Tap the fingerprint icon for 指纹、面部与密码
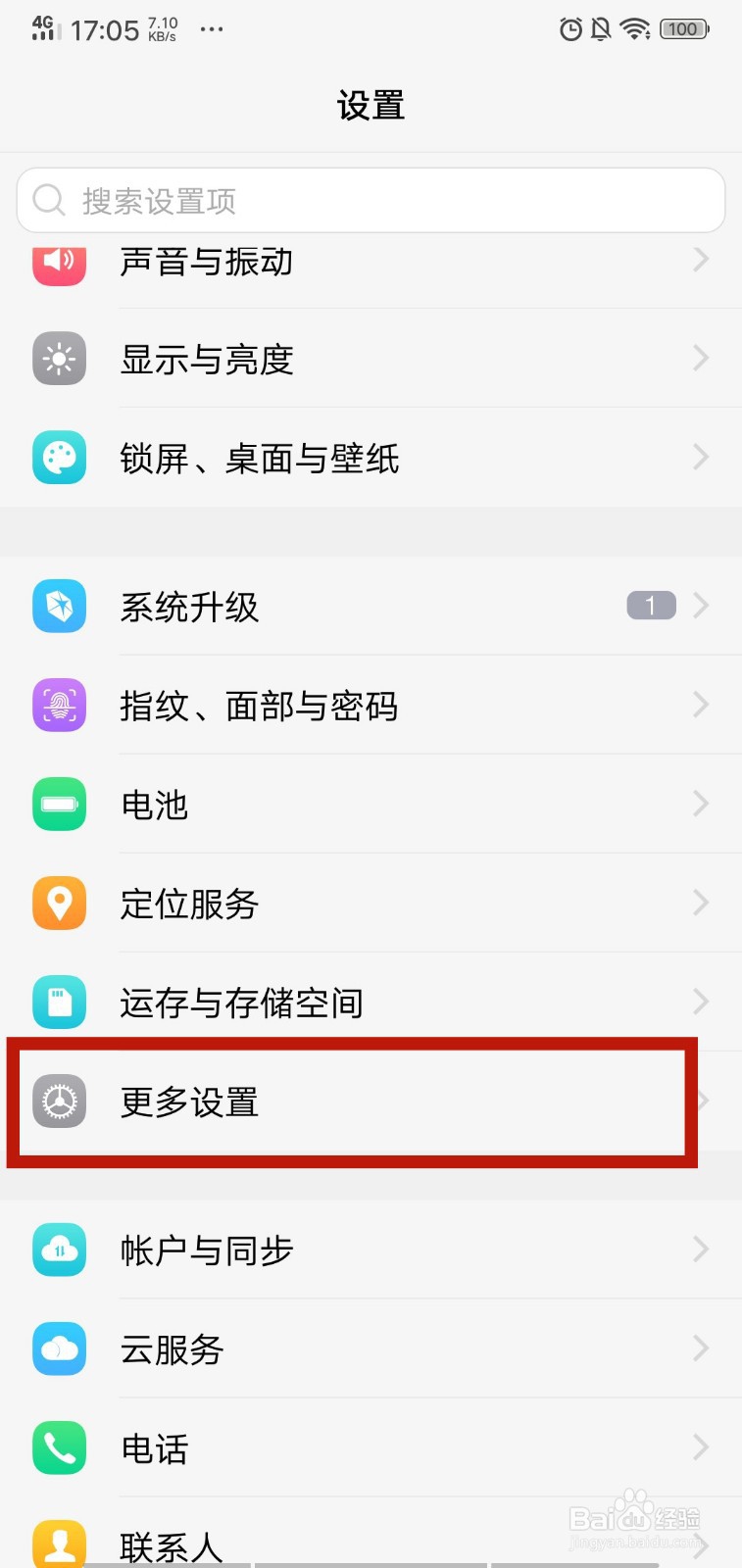This screenshot has width=742, height=1568. 59,706
